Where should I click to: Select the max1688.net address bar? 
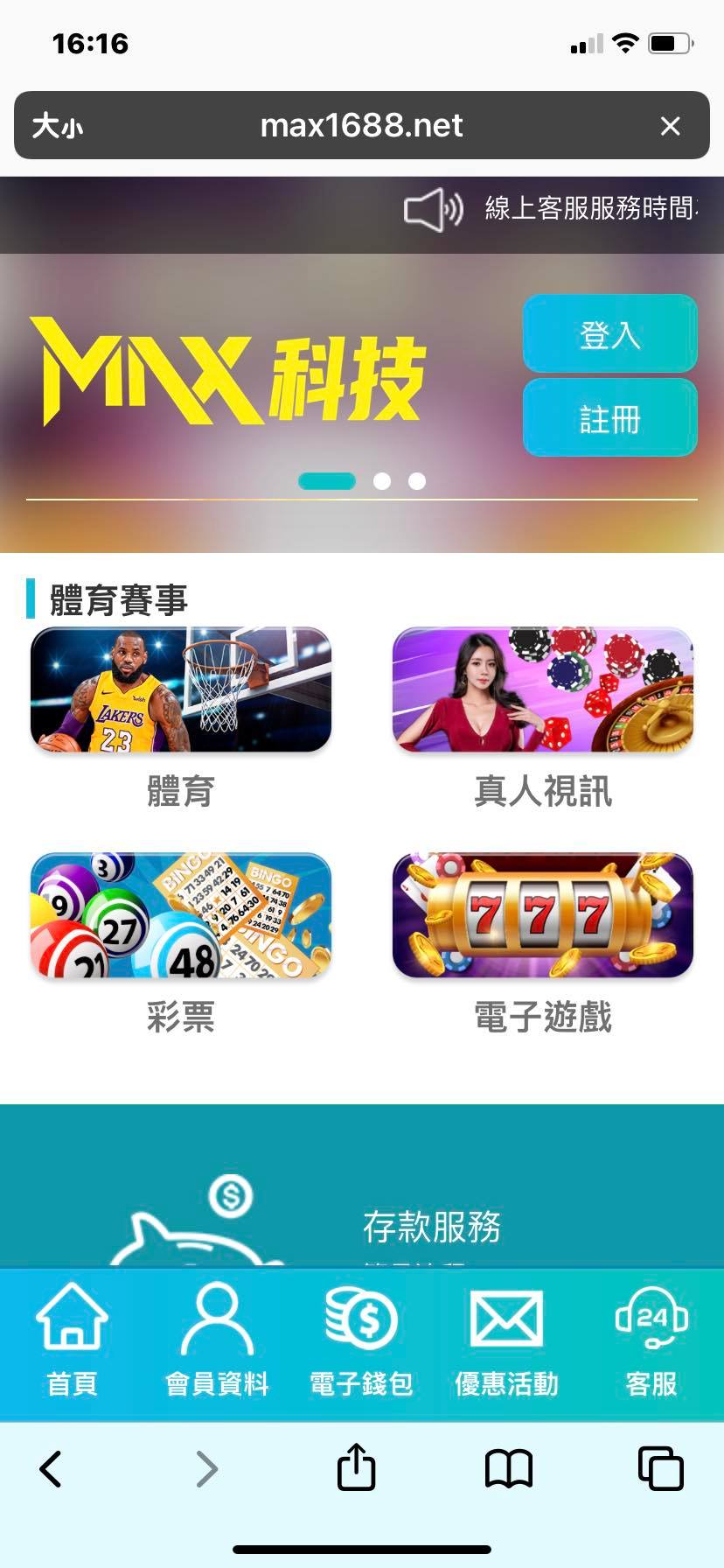point(361,126)
